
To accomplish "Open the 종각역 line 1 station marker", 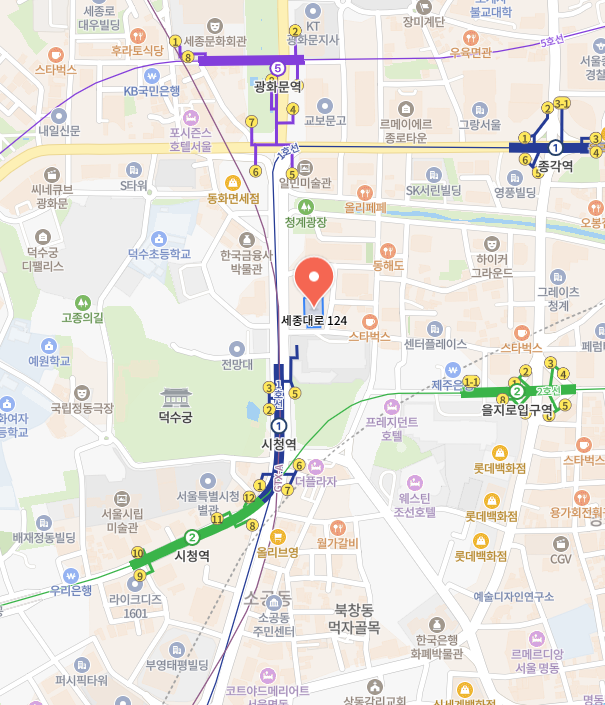I will coord(555,147).
